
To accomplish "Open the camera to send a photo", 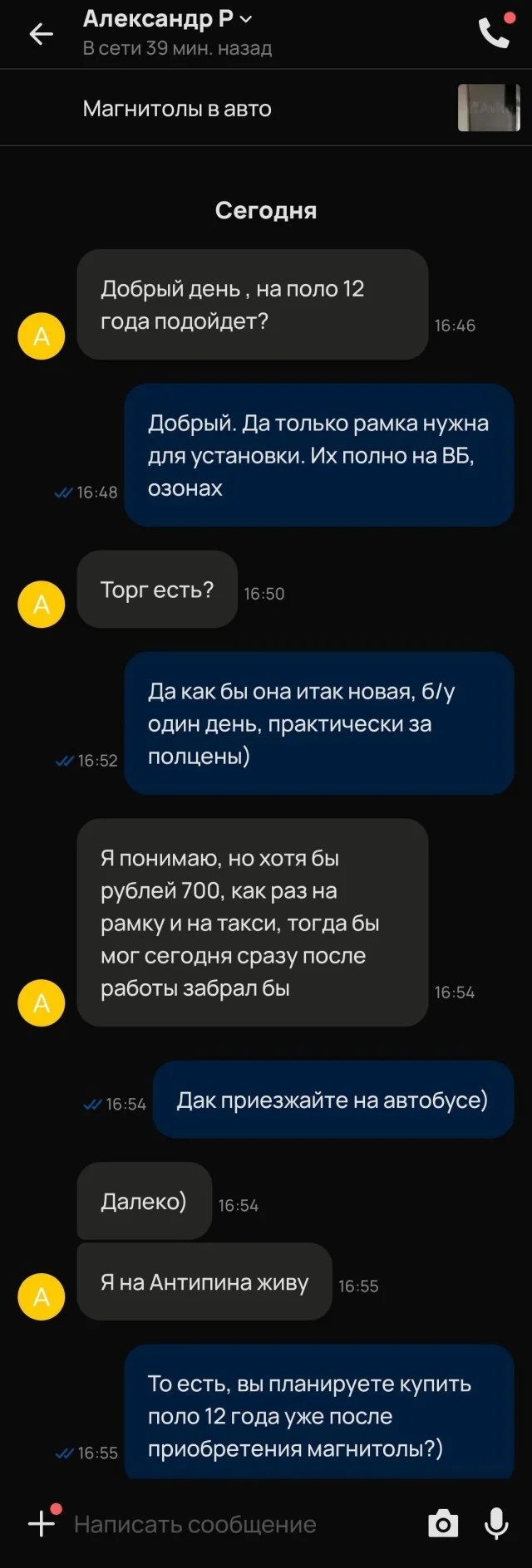I will pyautogui.click(x=443, y=1524).
